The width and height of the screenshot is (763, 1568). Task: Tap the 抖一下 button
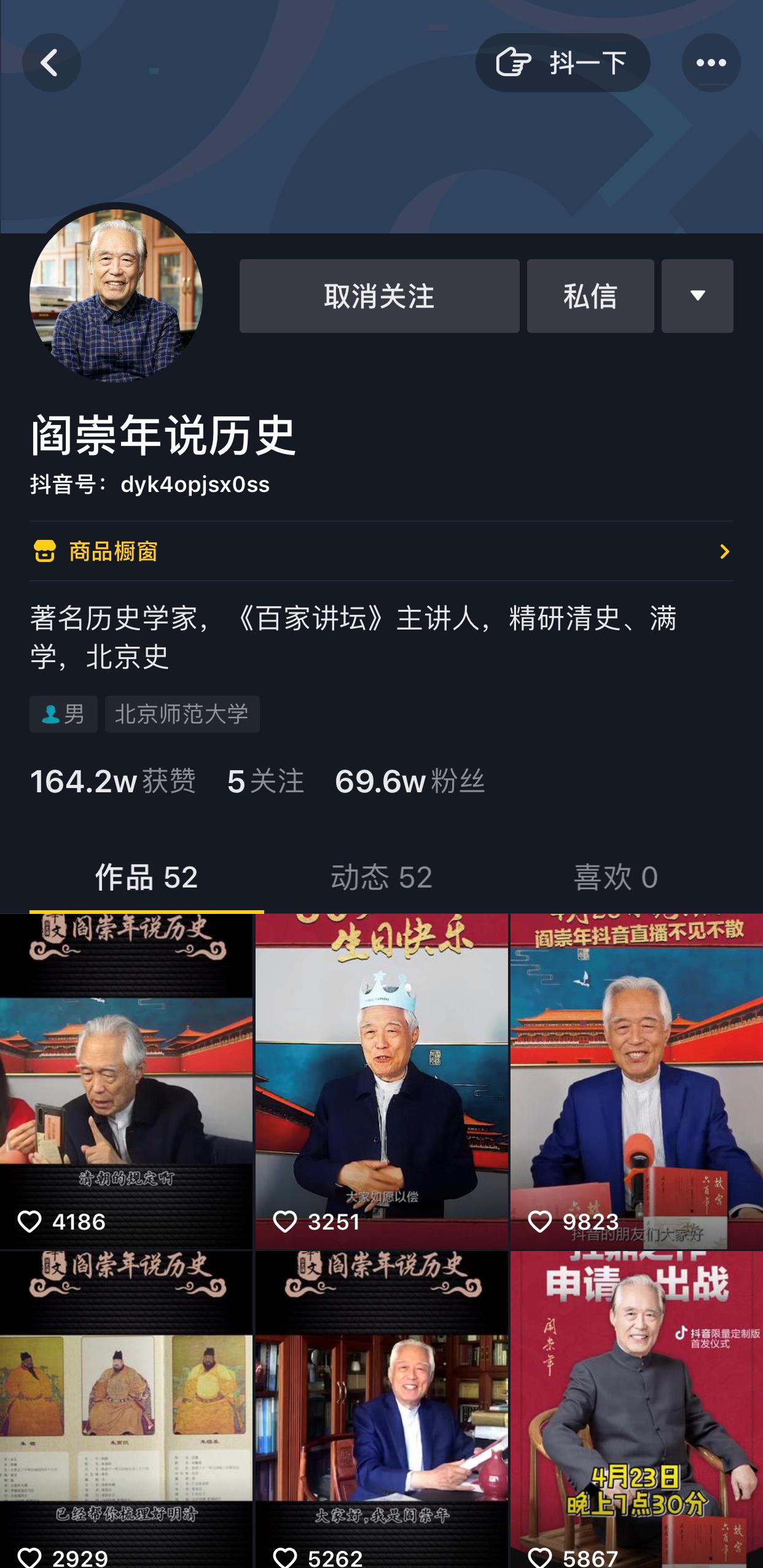click(562, 63)
